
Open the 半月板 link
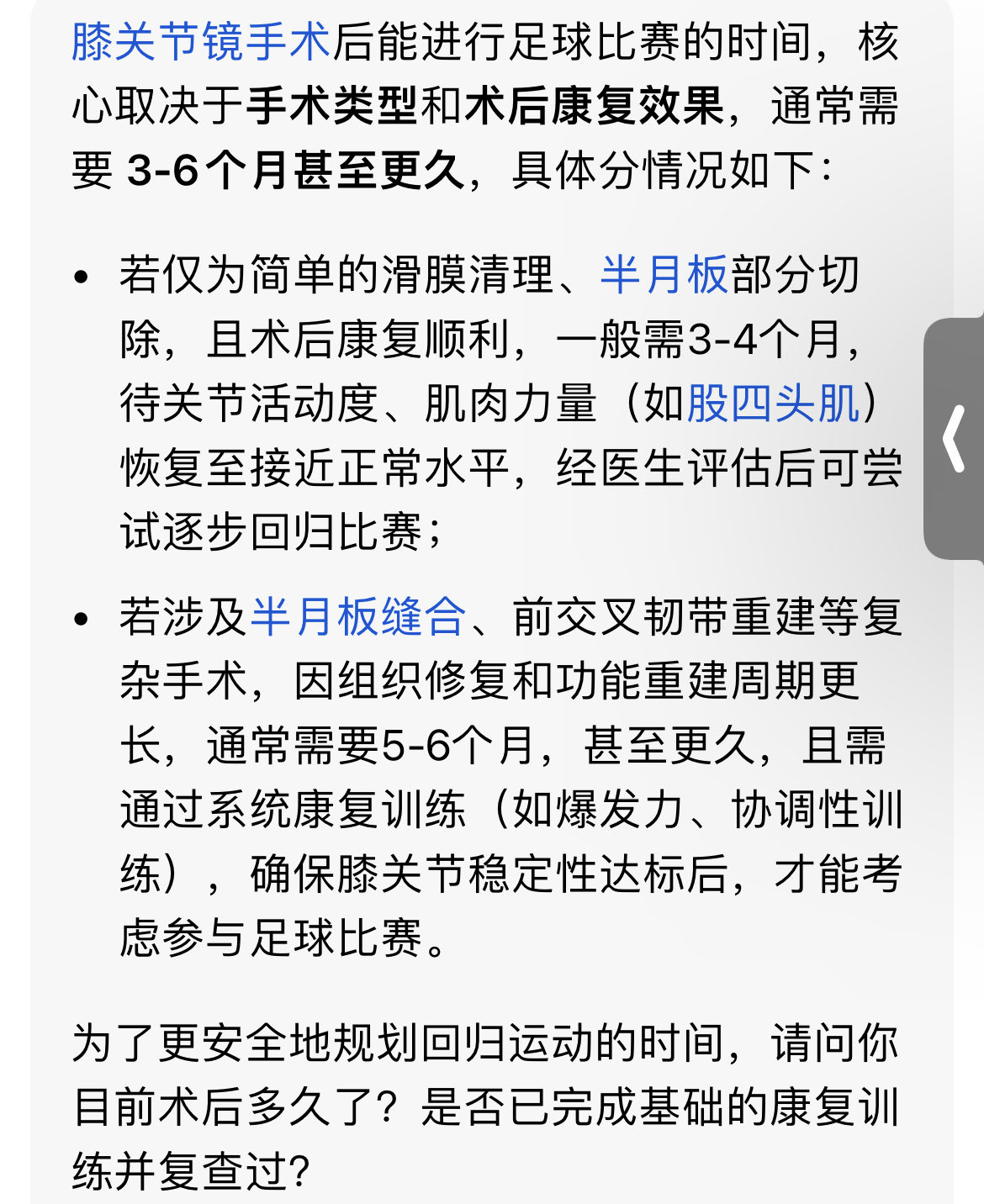pyautogui.click(x=664, y=275)
